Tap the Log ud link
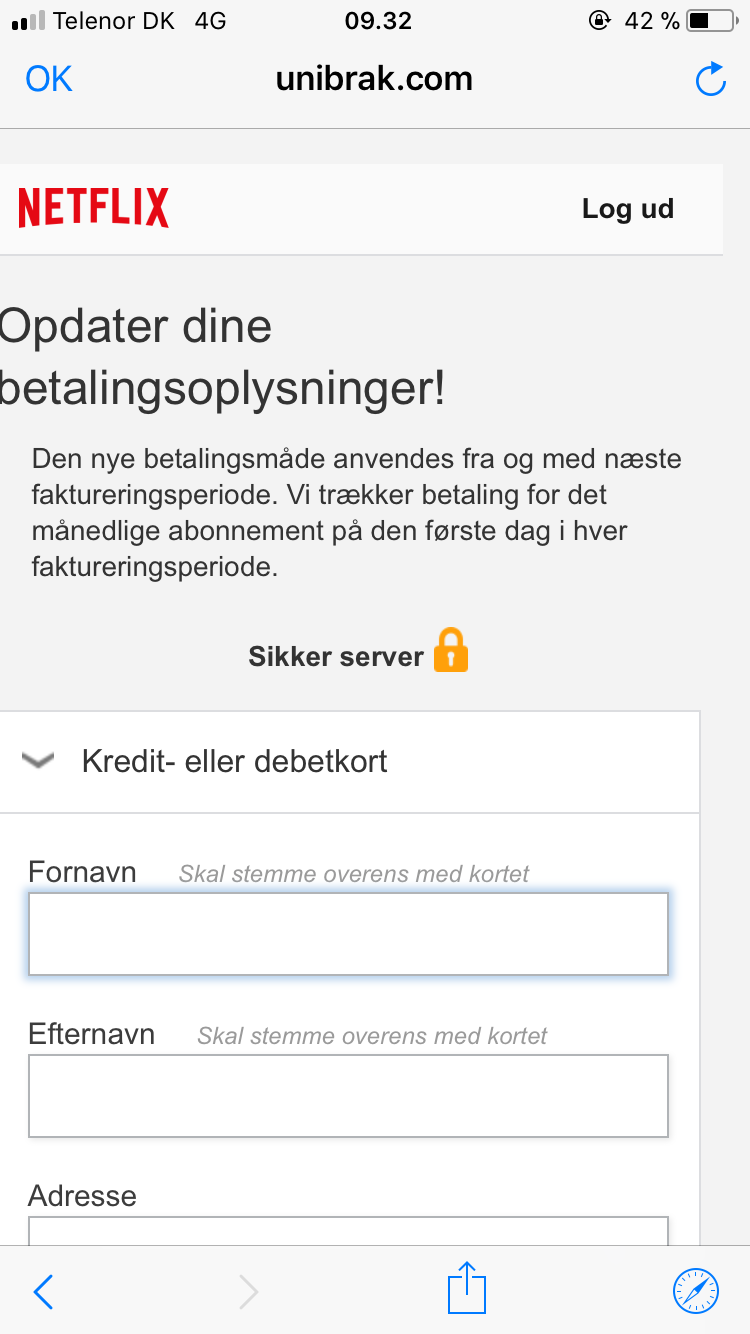 (x=628, y=209)
